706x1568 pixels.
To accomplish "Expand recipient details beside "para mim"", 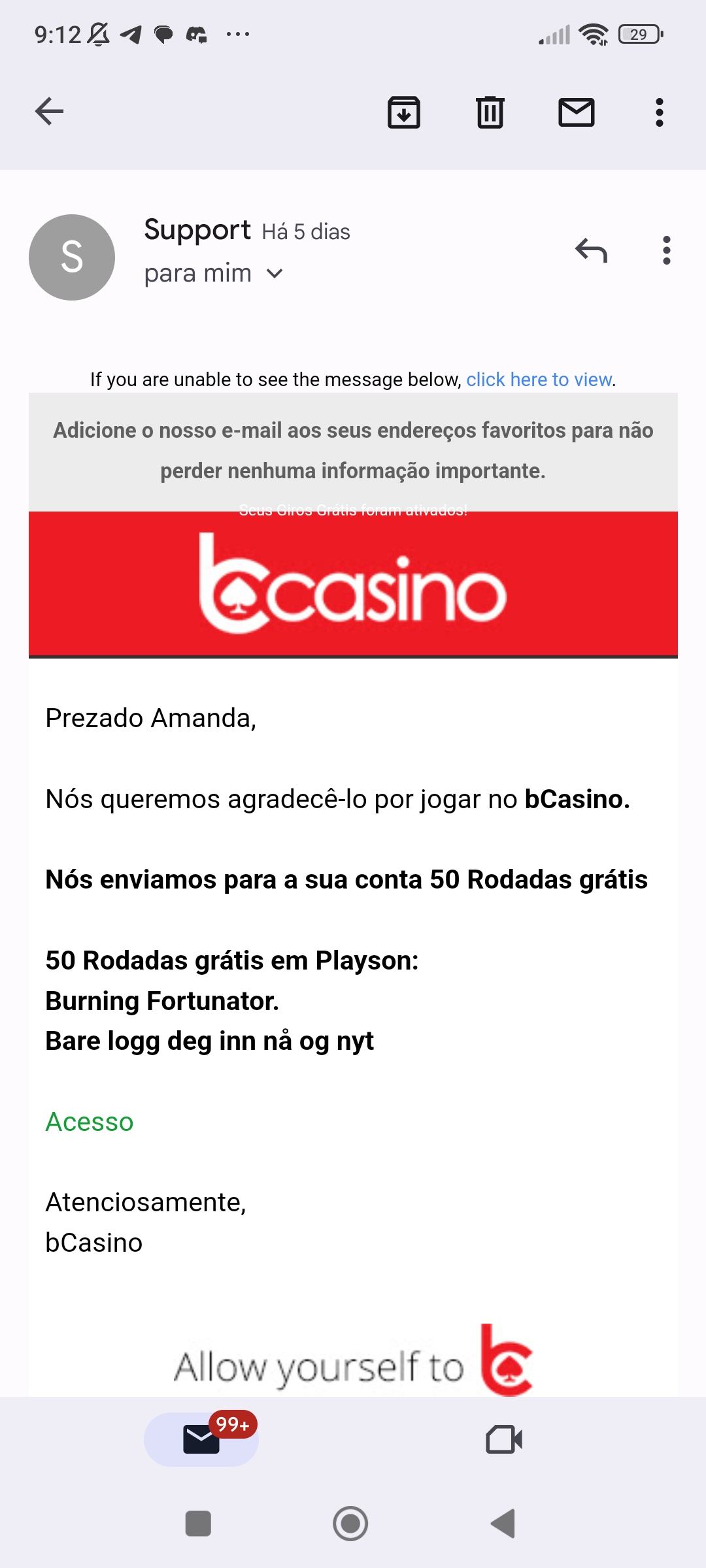I will [x=275, y=274].
